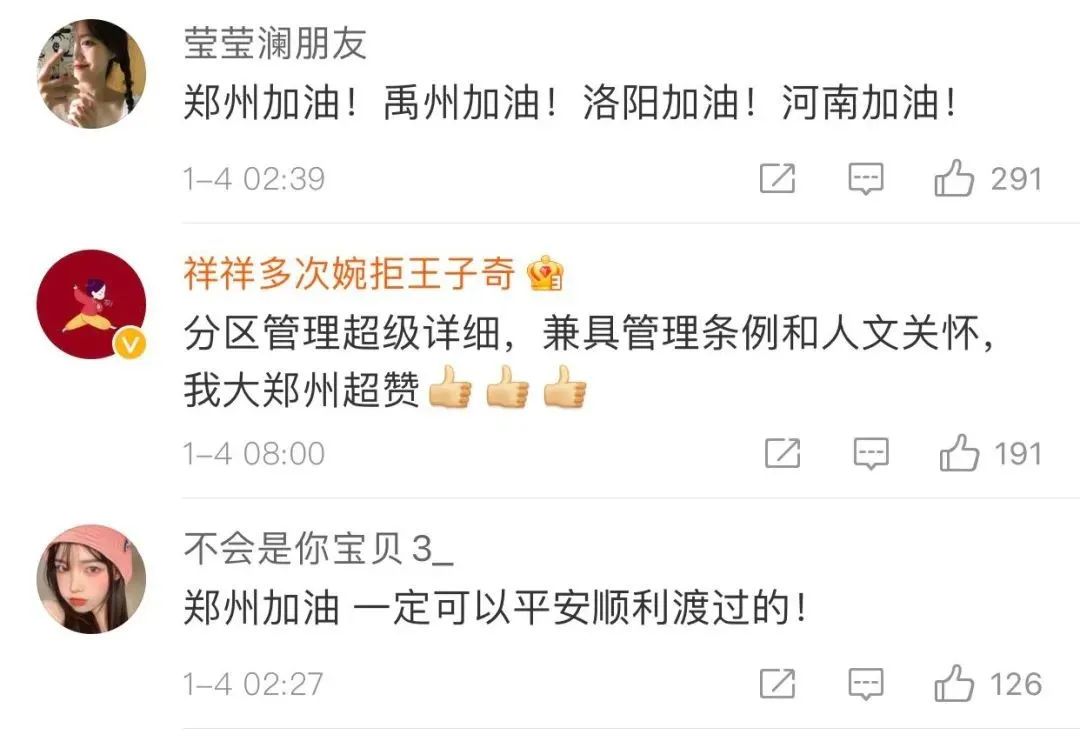Reply to 祥祥多次婉拒王子奇's comment
Image resolution: width=1080 pixels, height=740 pixels.
871,454
